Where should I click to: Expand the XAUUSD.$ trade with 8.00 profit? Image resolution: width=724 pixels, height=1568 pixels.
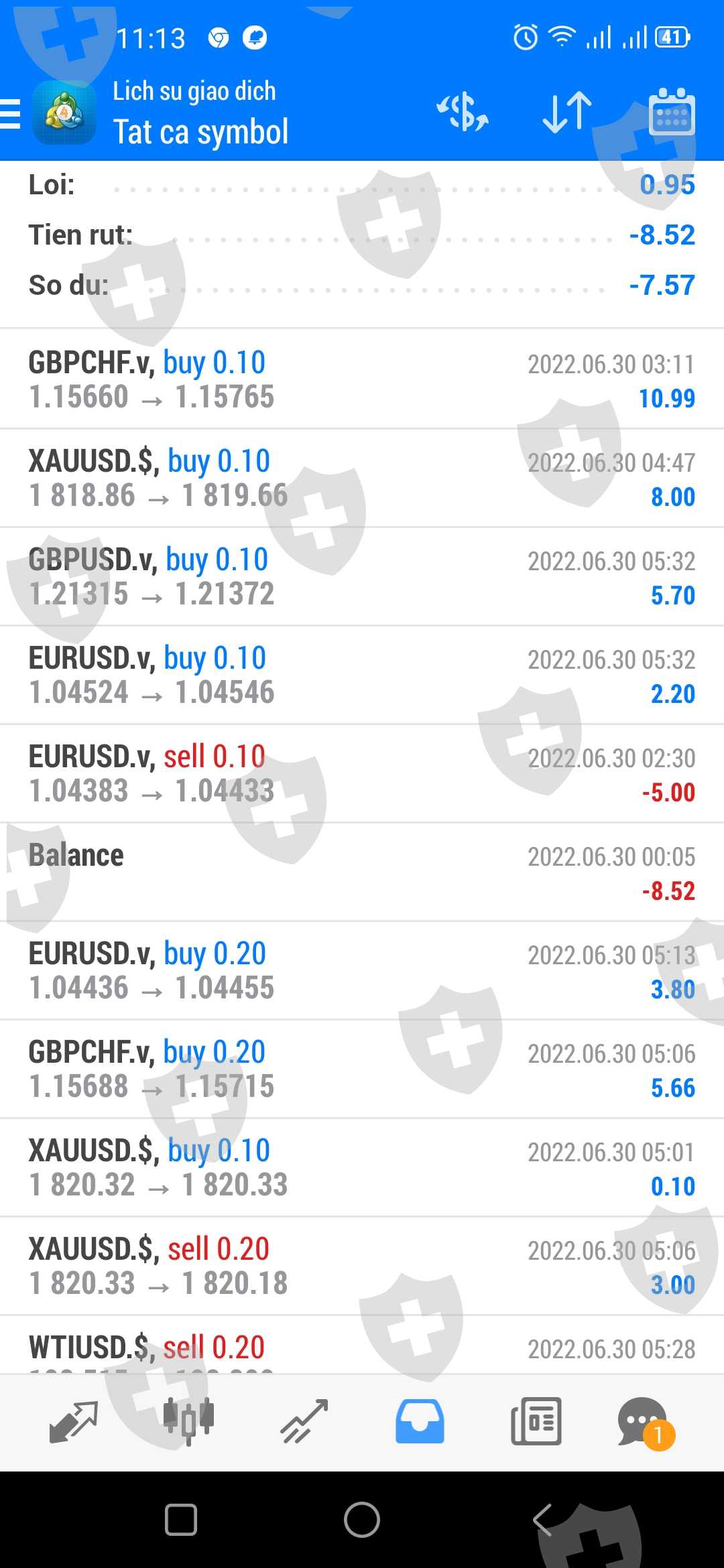pos(362,478)
